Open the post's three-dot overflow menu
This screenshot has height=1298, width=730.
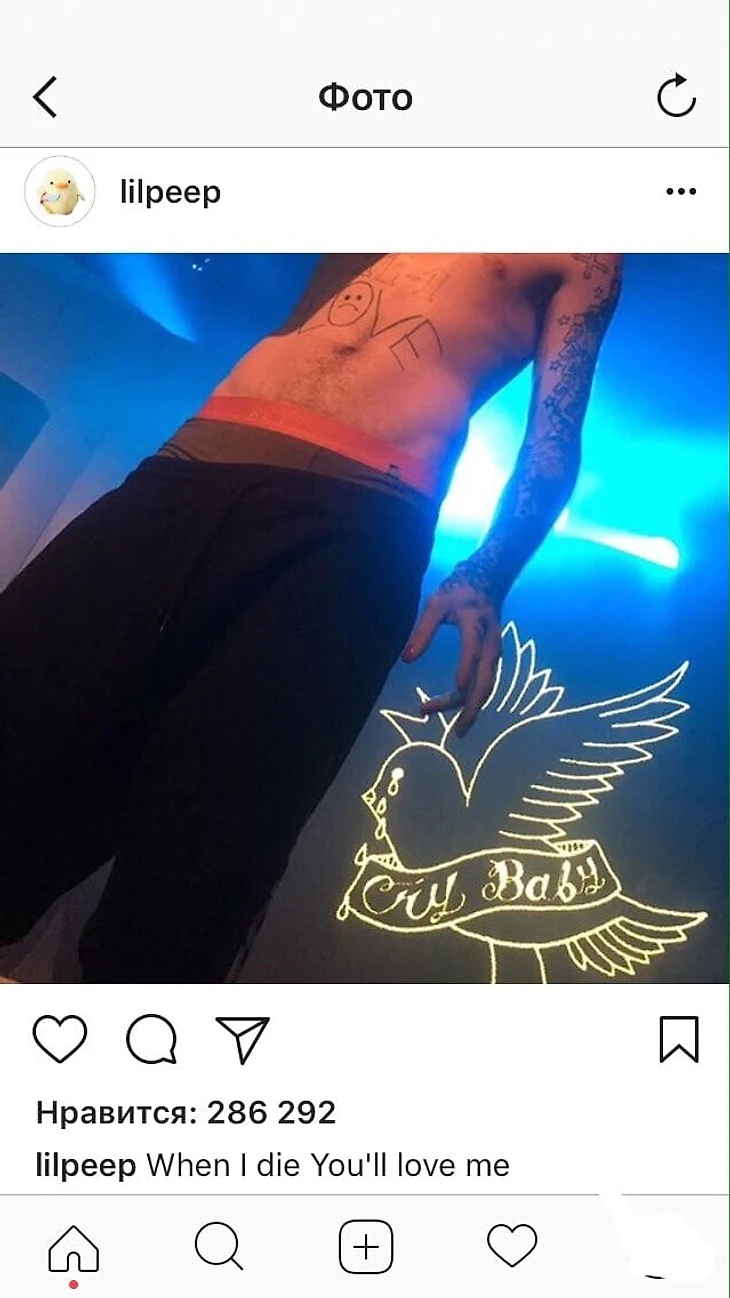[681, 192]
